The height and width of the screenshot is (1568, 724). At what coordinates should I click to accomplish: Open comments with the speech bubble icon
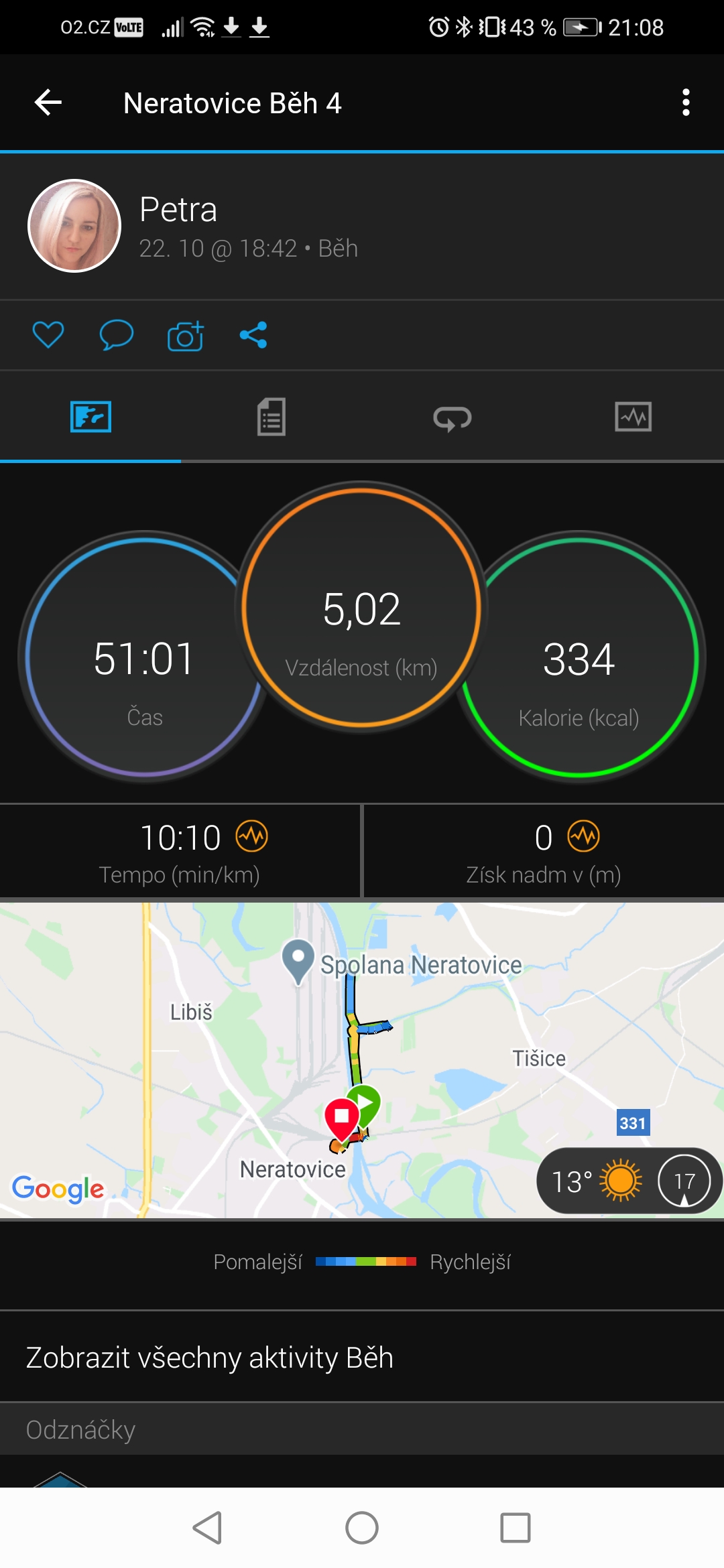click(116, 335)
